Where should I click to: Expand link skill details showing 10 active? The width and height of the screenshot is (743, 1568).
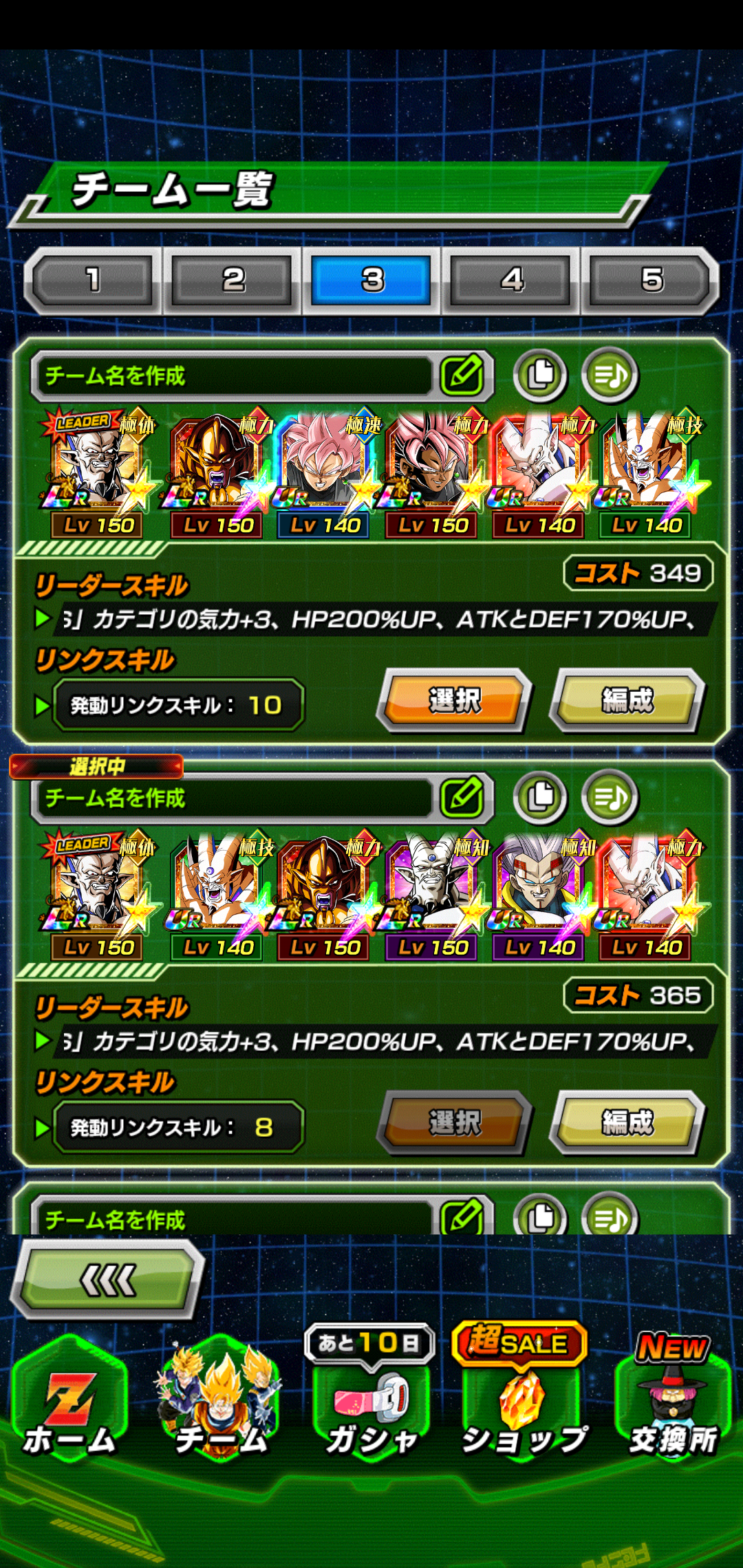[x=177, y=705]
